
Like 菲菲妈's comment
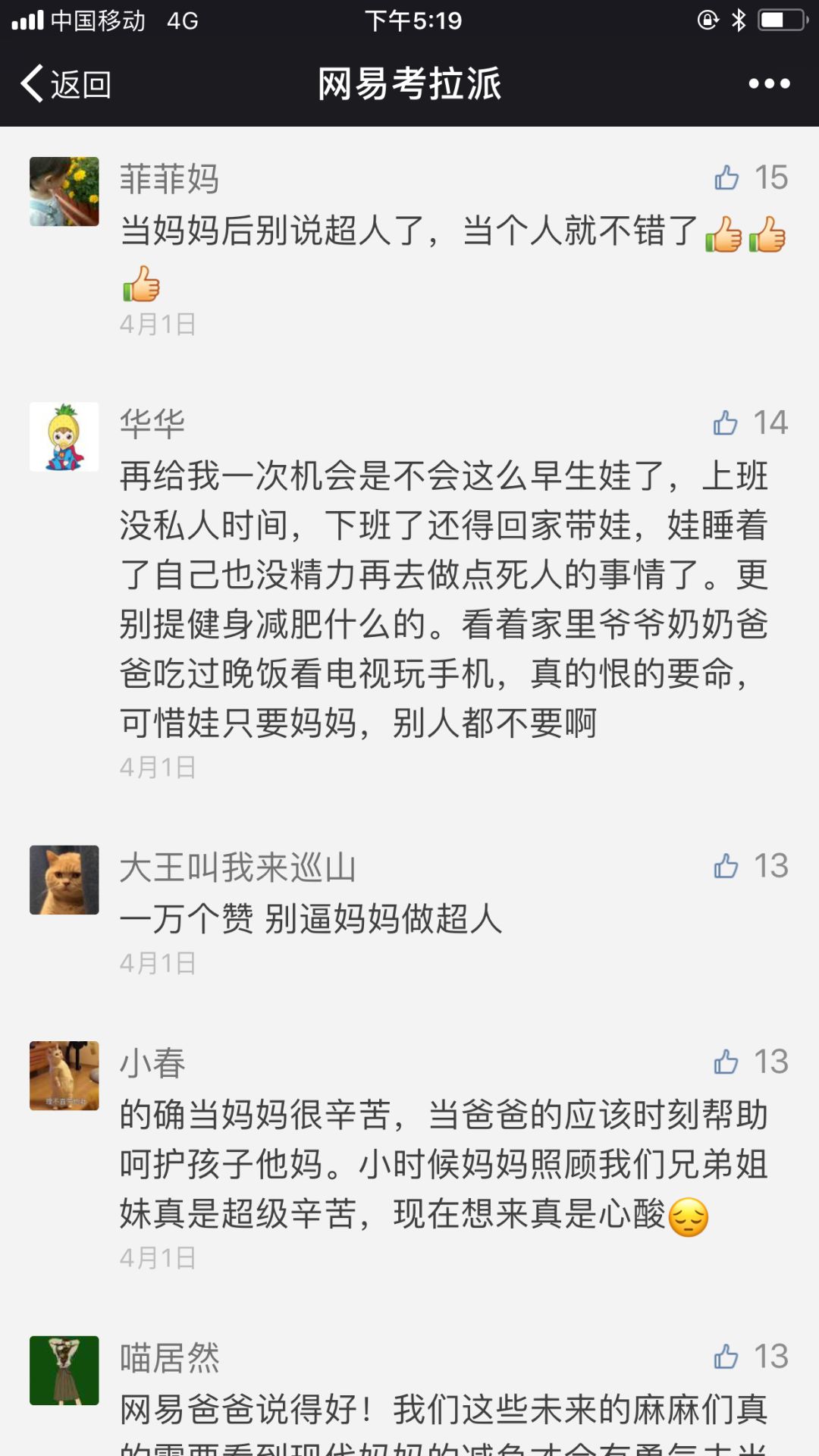tap(726, 178)
